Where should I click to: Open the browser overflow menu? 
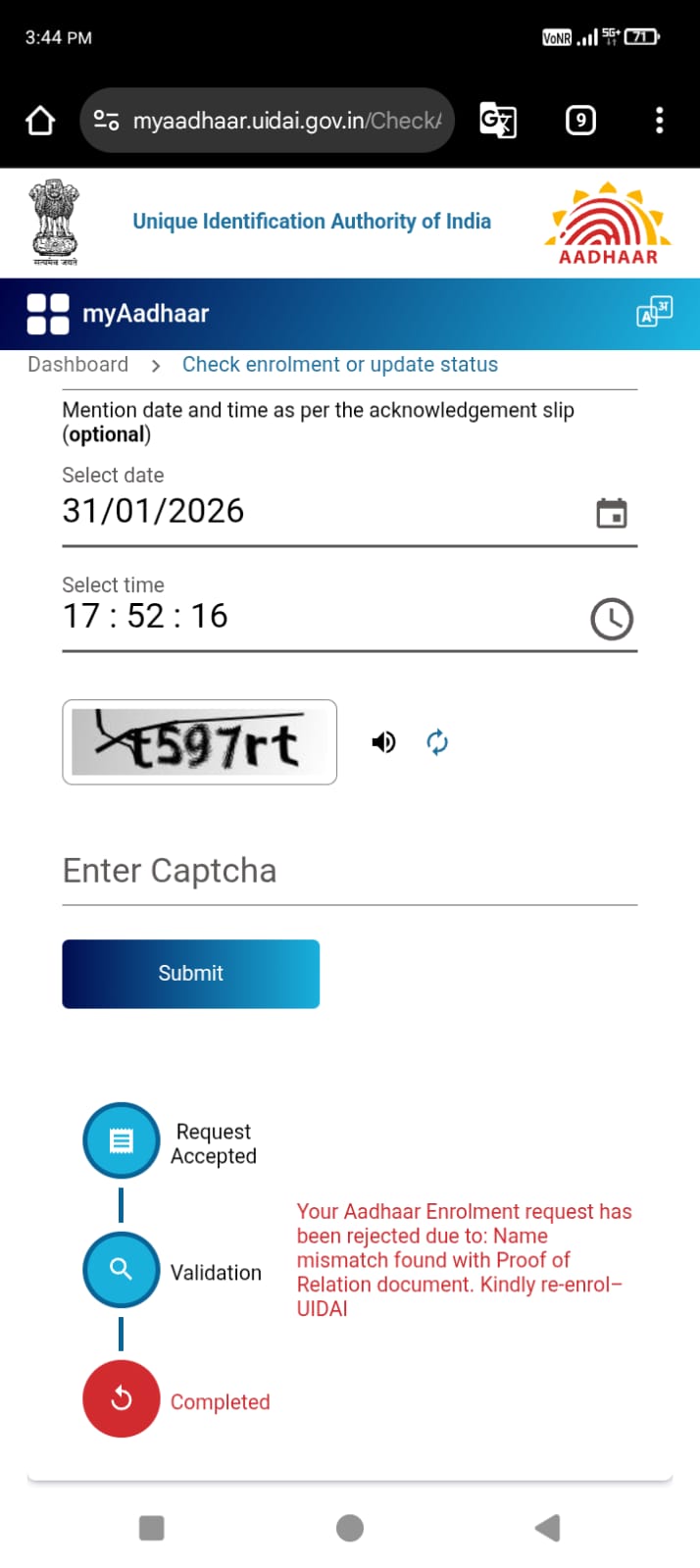point(659,121)
